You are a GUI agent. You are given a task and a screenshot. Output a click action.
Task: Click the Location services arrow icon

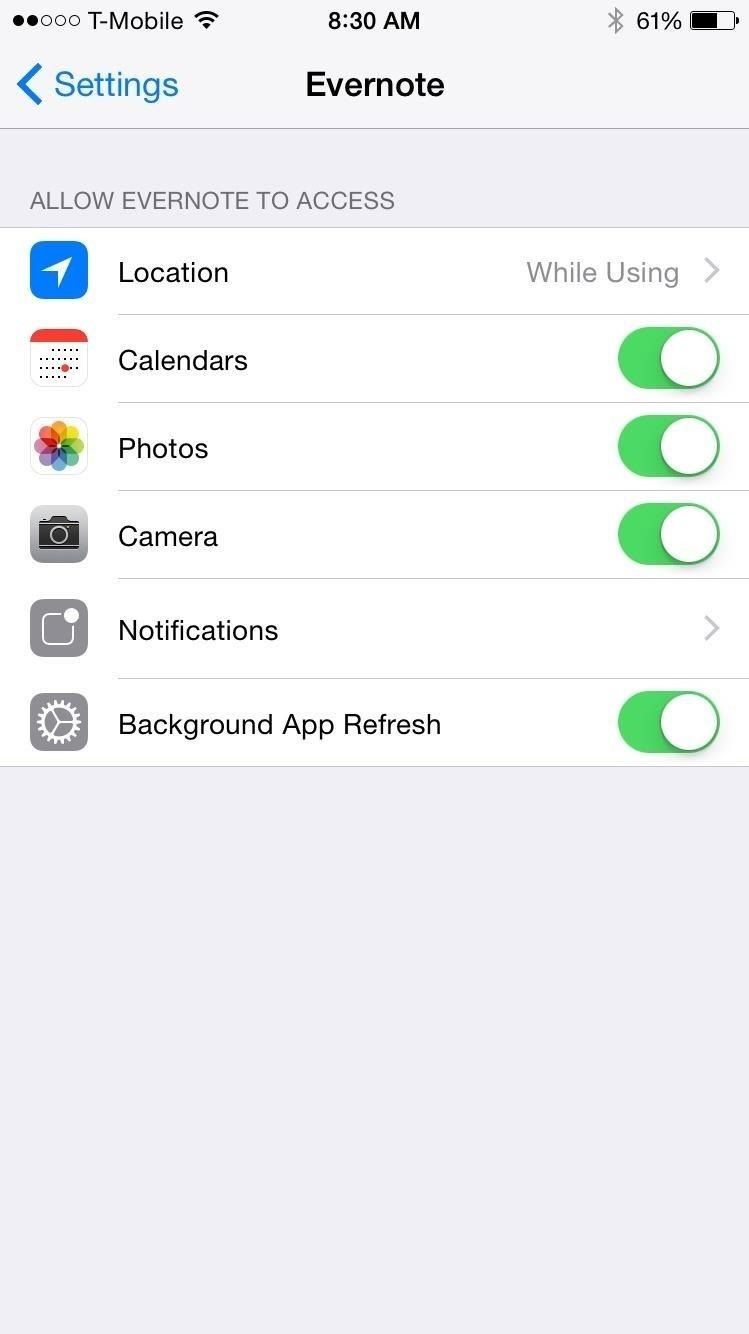point(58,270)
